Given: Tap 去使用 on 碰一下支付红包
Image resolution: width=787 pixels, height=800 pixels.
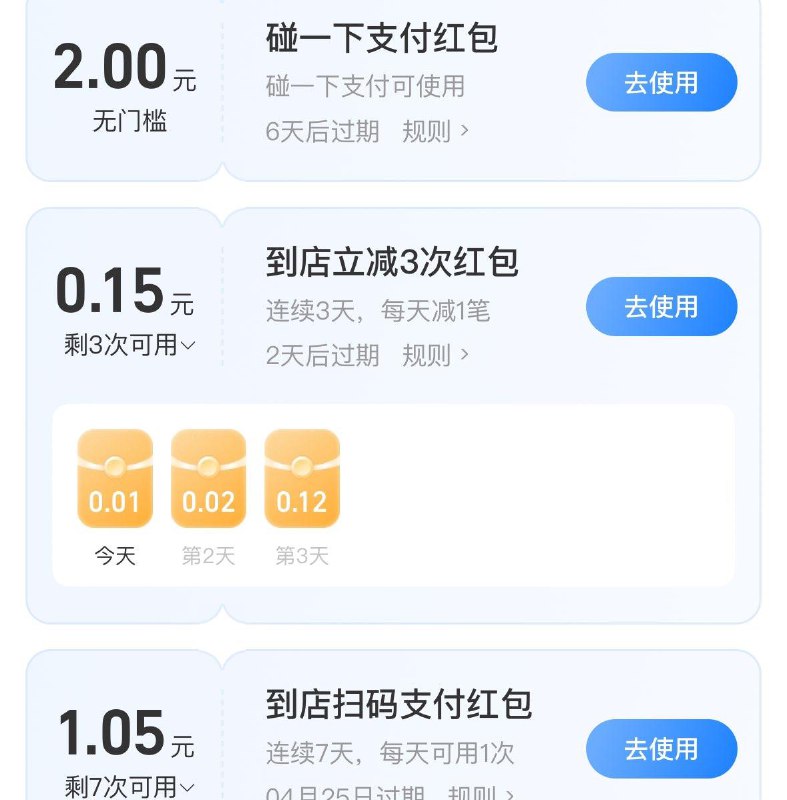Looking at the screenshot, I should click(660, 81).
